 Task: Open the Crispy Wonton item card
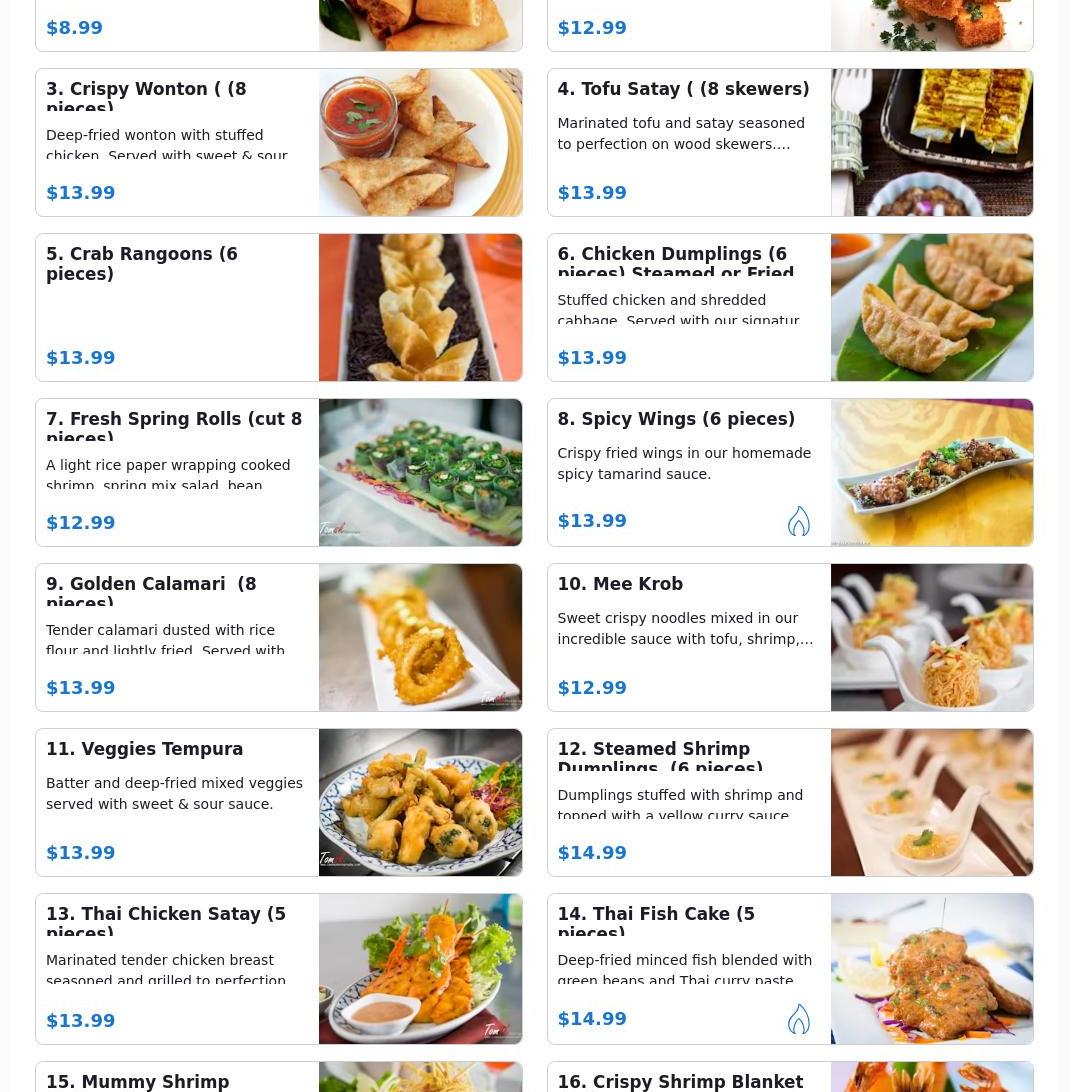(x=278, y=142)
